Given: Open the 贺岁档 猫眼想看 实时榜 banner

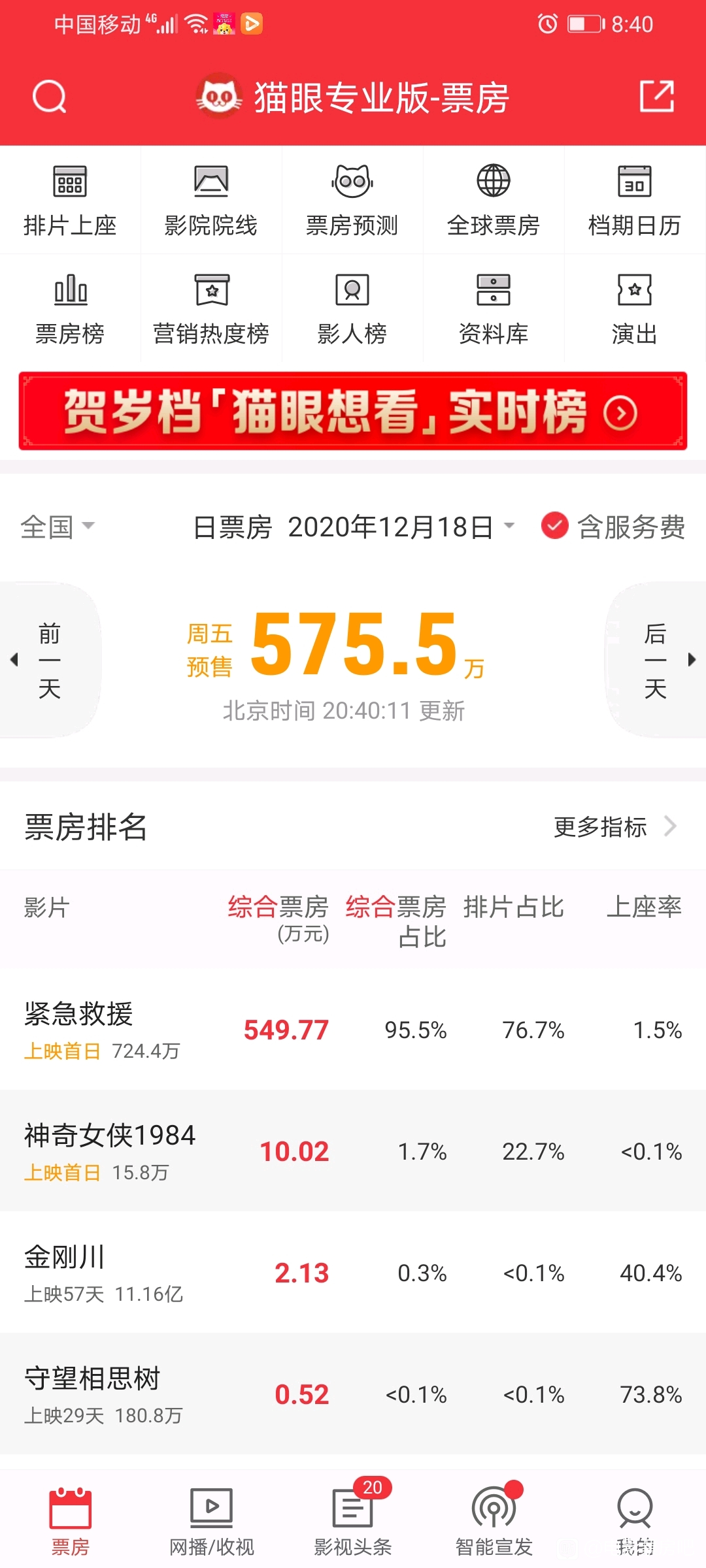Looking at the screenshot, I should tap(353, 412).
